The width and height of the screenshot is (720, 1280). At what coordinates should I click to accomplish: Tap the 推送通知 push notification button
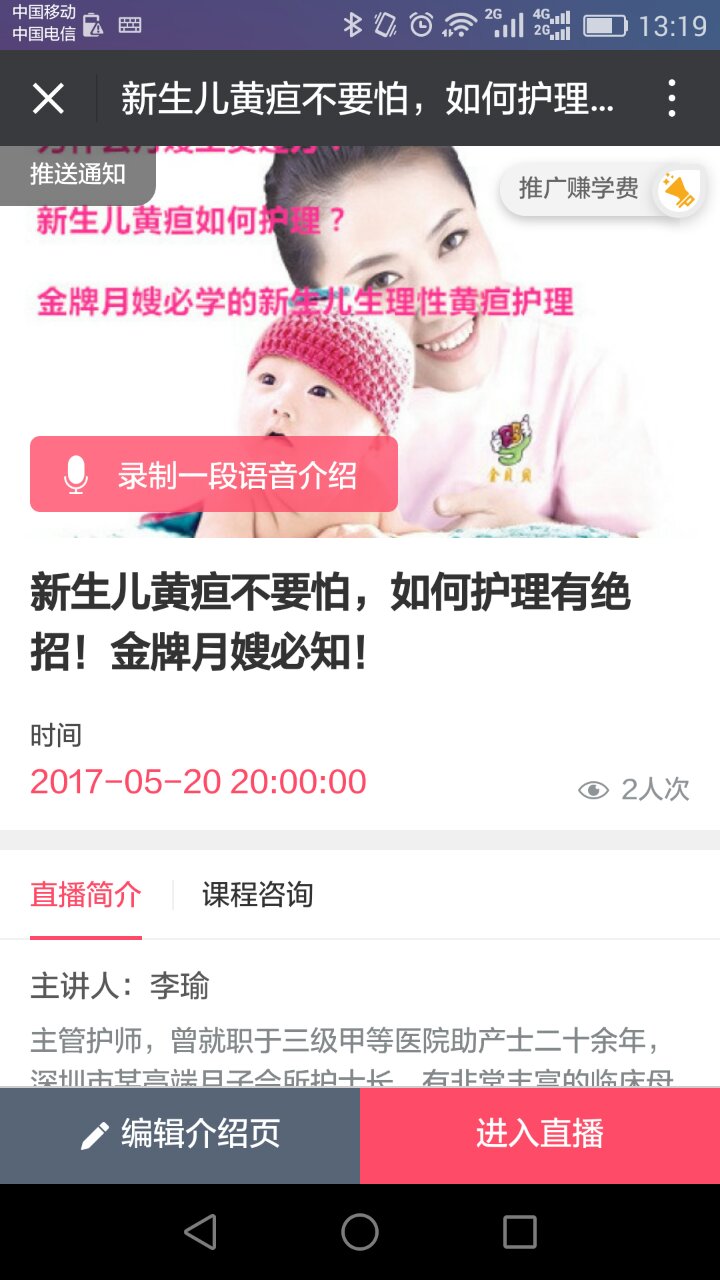pyautogui.click(x=77, y=174)
